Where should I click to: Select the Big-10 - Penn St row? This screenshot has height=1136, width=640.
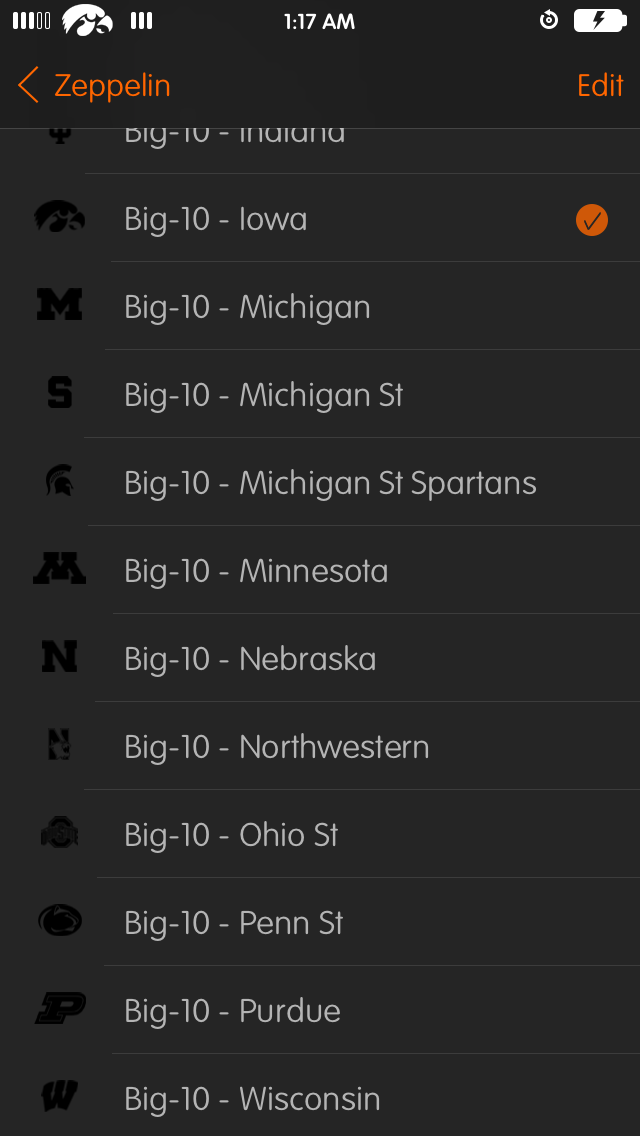tap(320, 922)
